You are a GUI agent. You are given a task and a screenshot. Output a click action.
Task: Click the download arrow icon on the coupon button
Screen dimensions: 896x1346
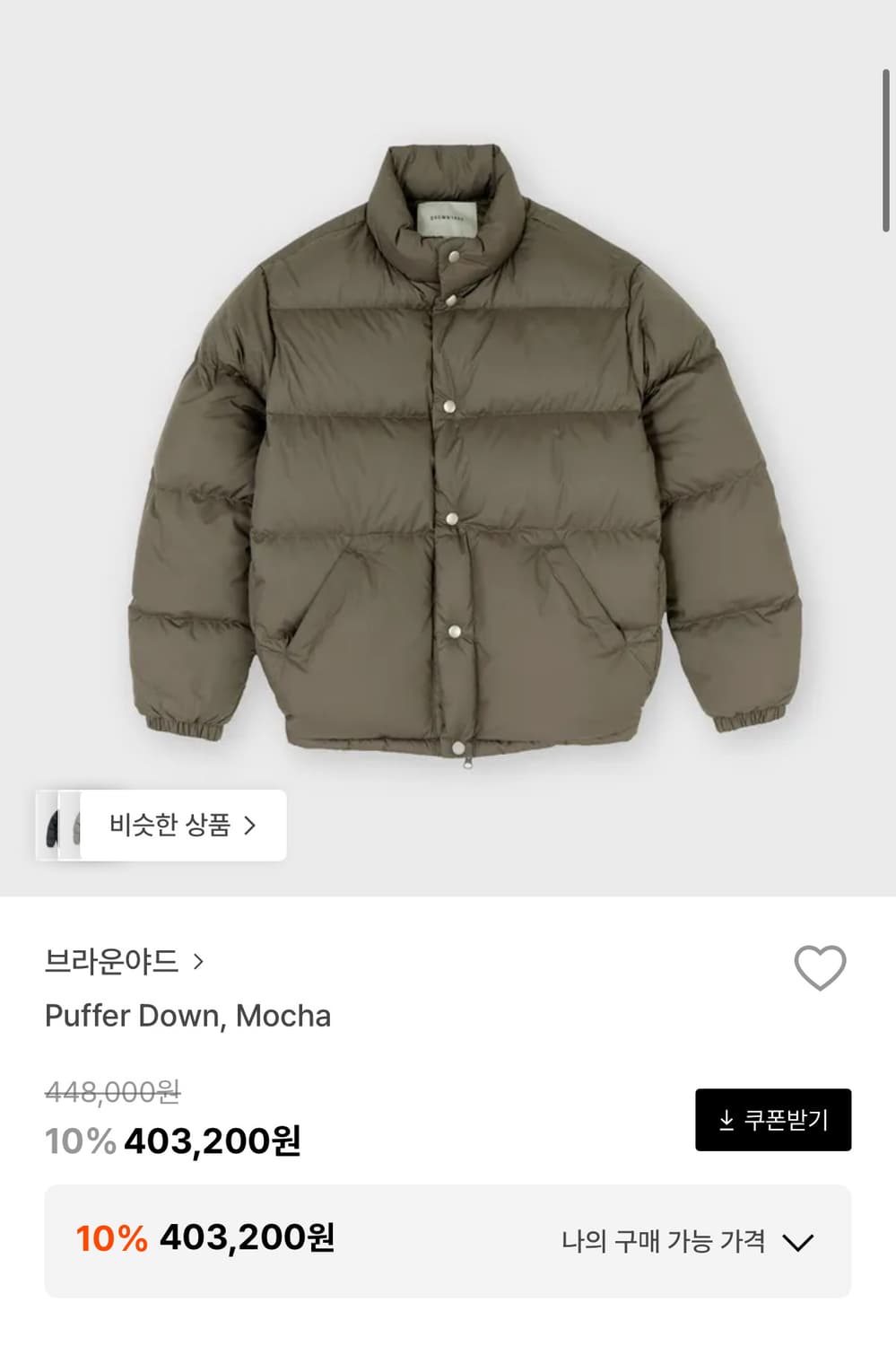725,1120
